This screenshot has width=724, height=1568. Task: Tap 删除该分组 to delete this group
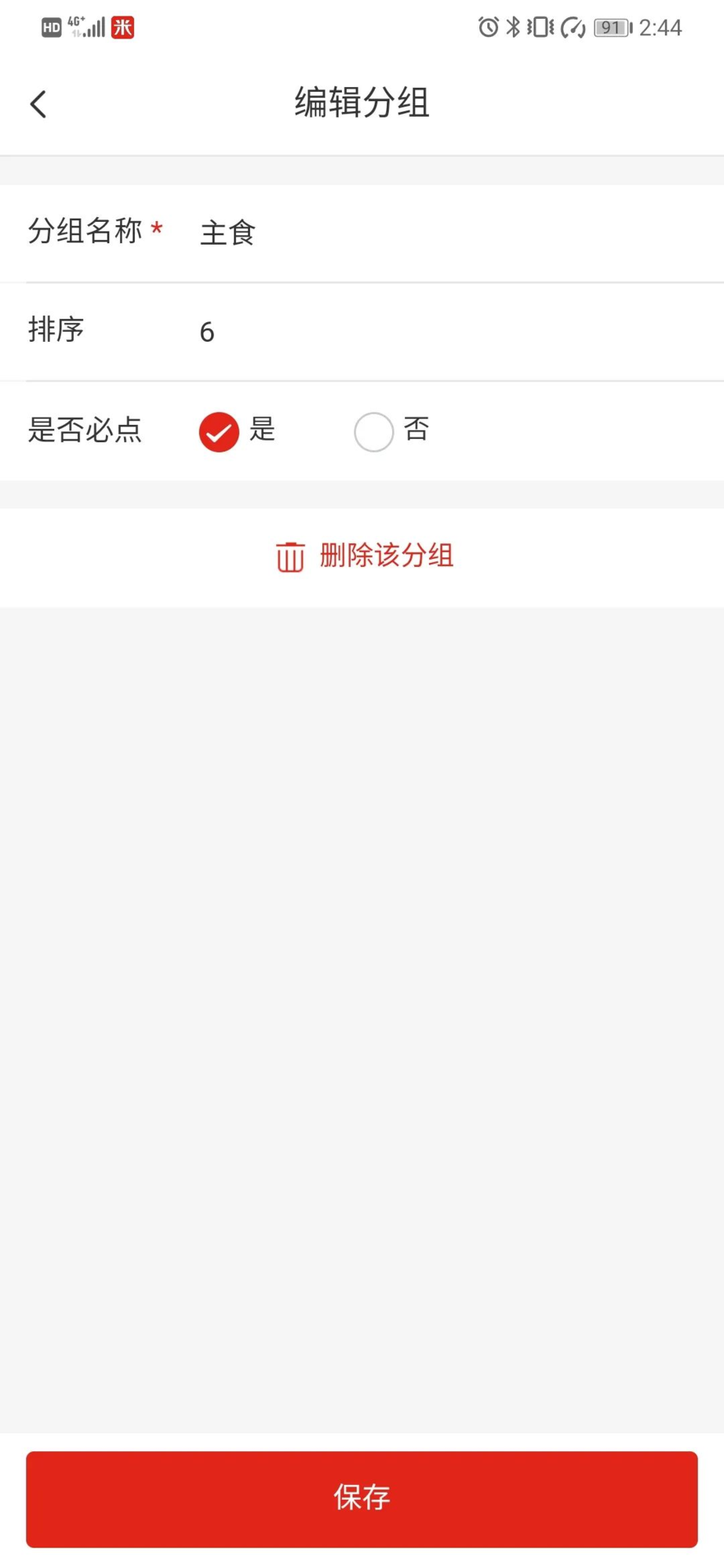tap(364, 556)
